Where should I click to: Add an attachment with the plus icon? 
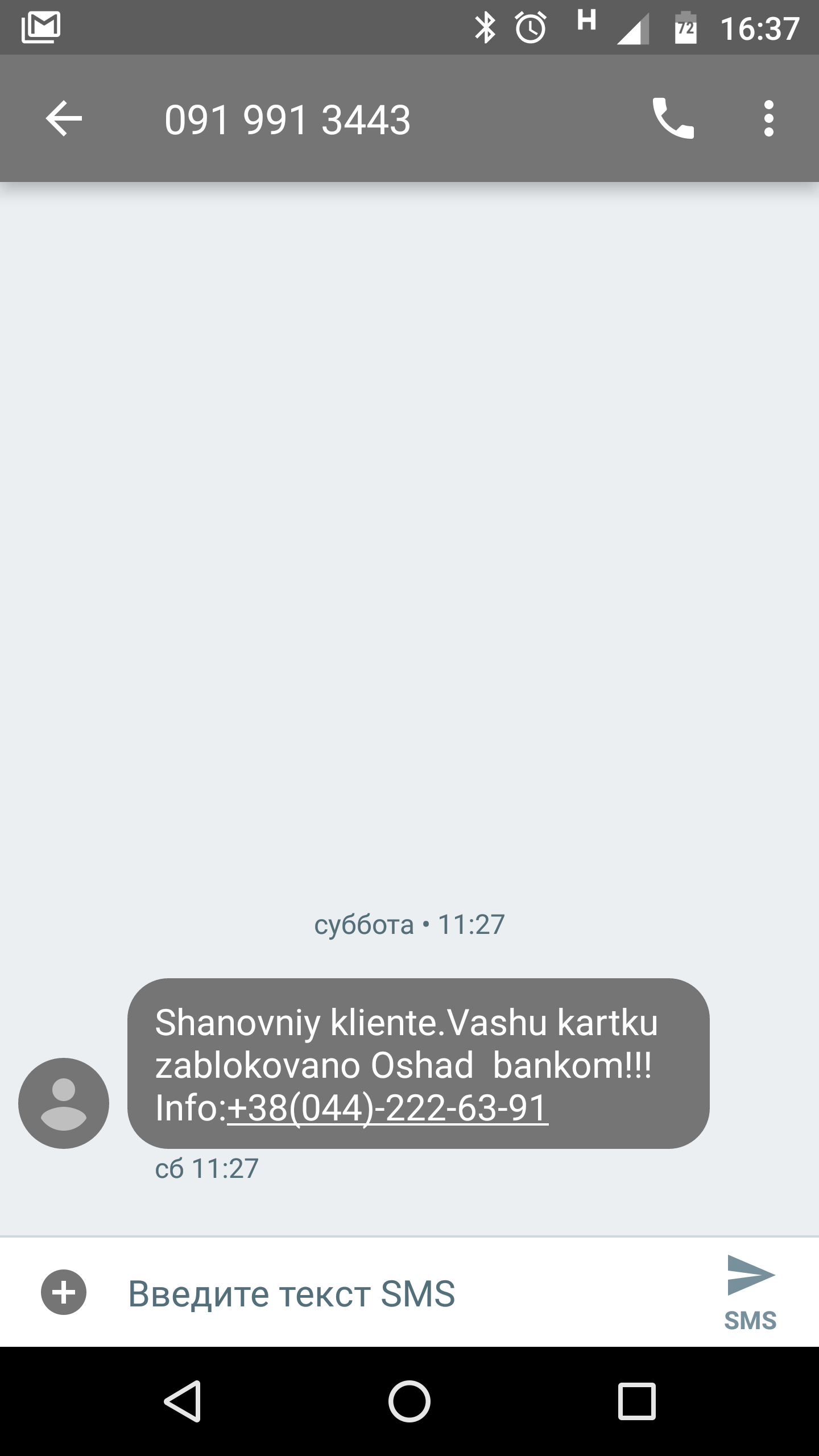click(64, 1292)
